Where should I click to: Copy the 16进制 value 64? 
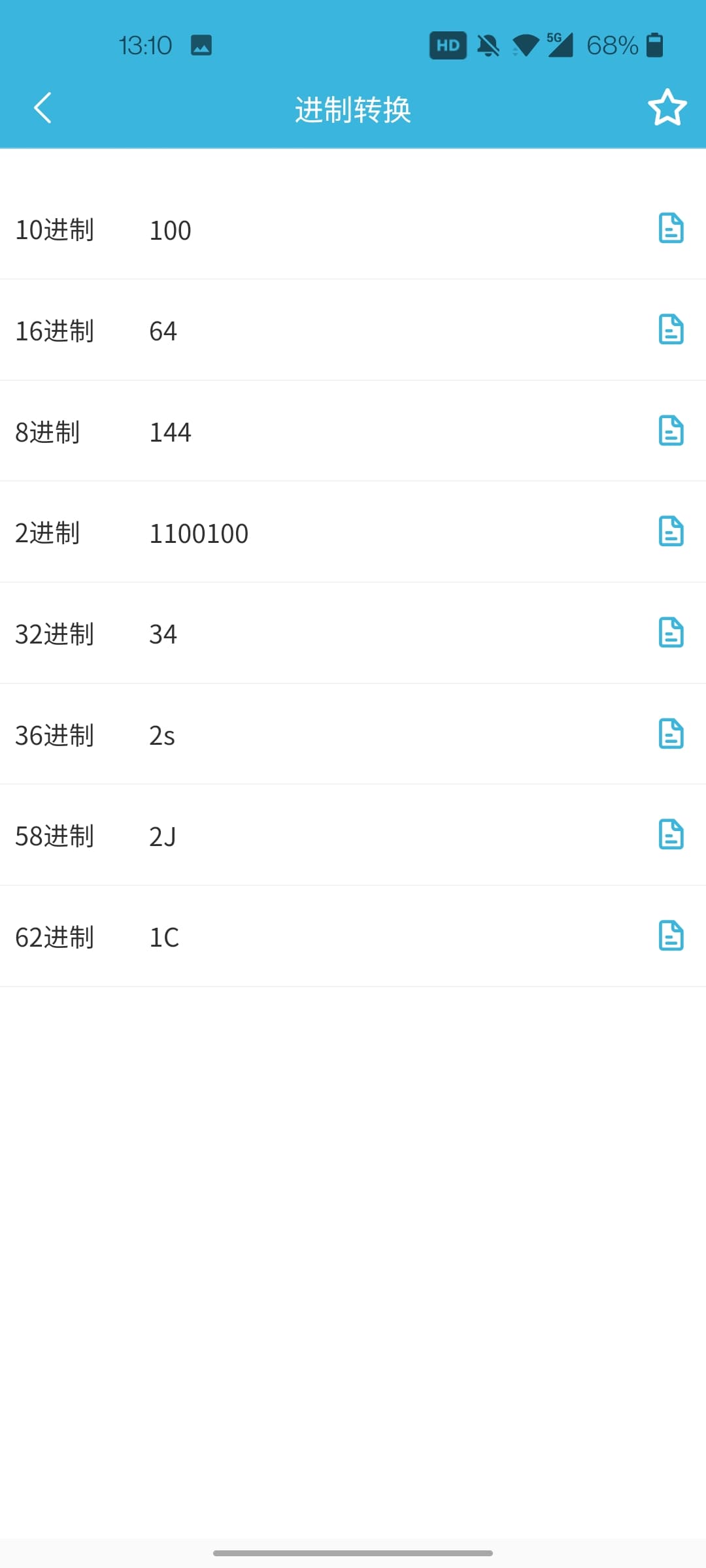(671, 329)
